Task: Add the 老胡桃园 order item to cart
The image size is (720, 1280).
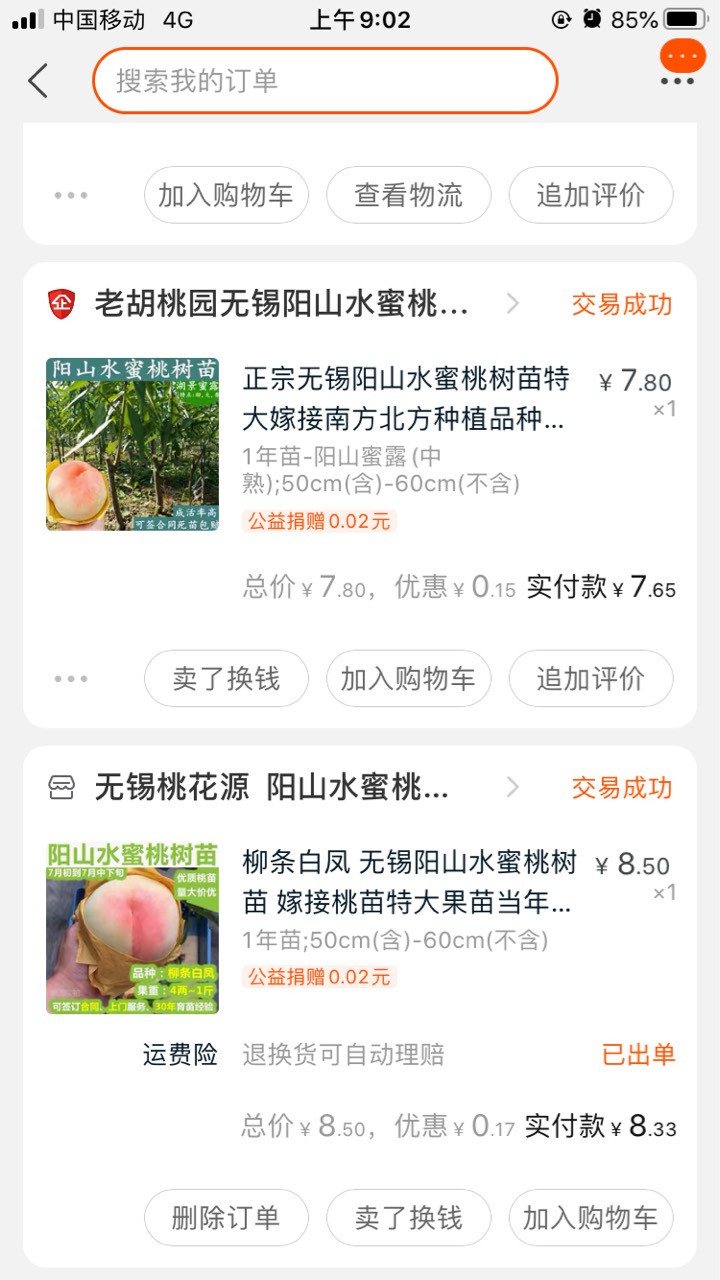Action: pyautogui.click(x=408, y=679)
